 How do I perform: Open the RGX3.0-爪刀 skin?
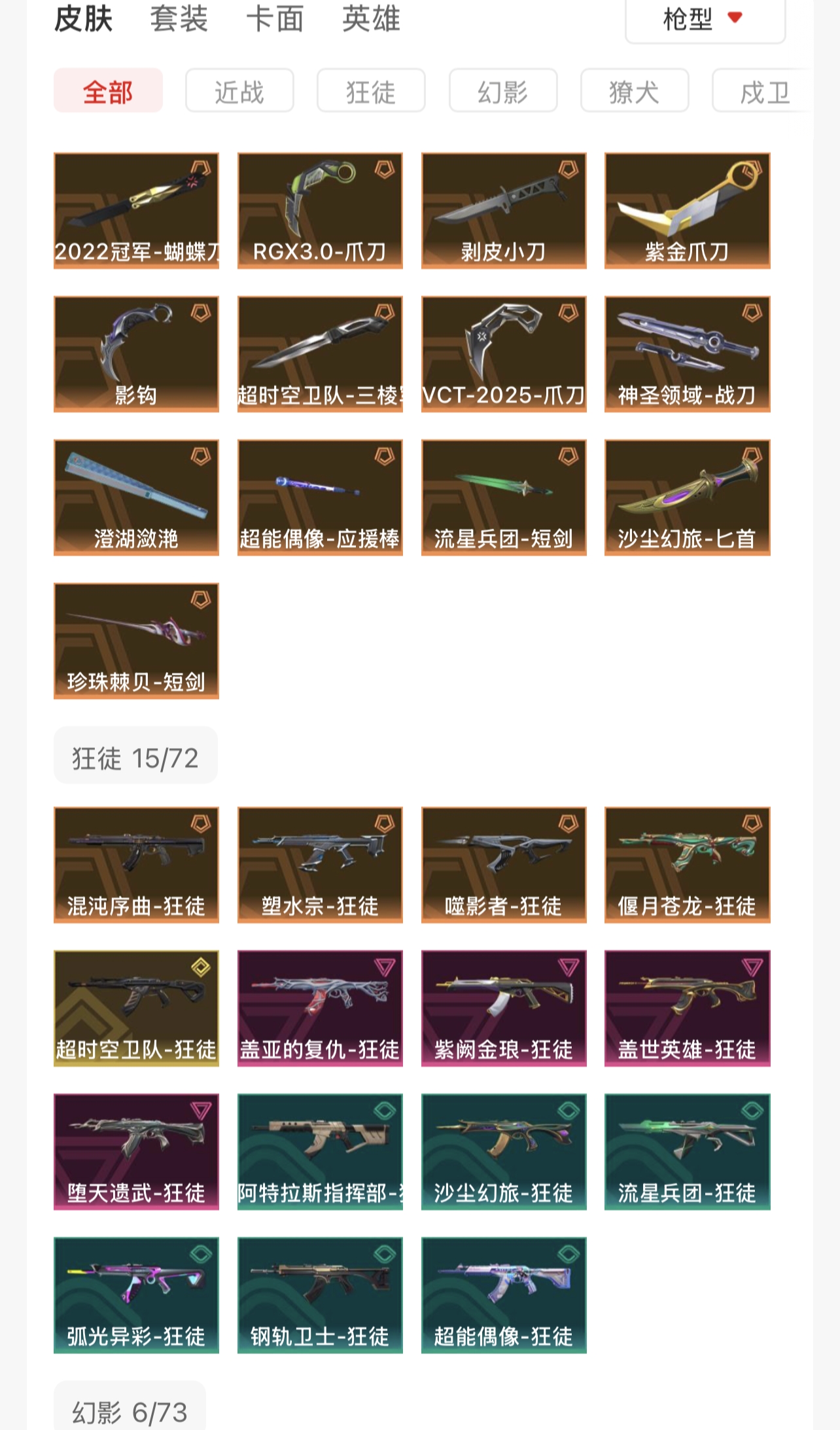320,210
